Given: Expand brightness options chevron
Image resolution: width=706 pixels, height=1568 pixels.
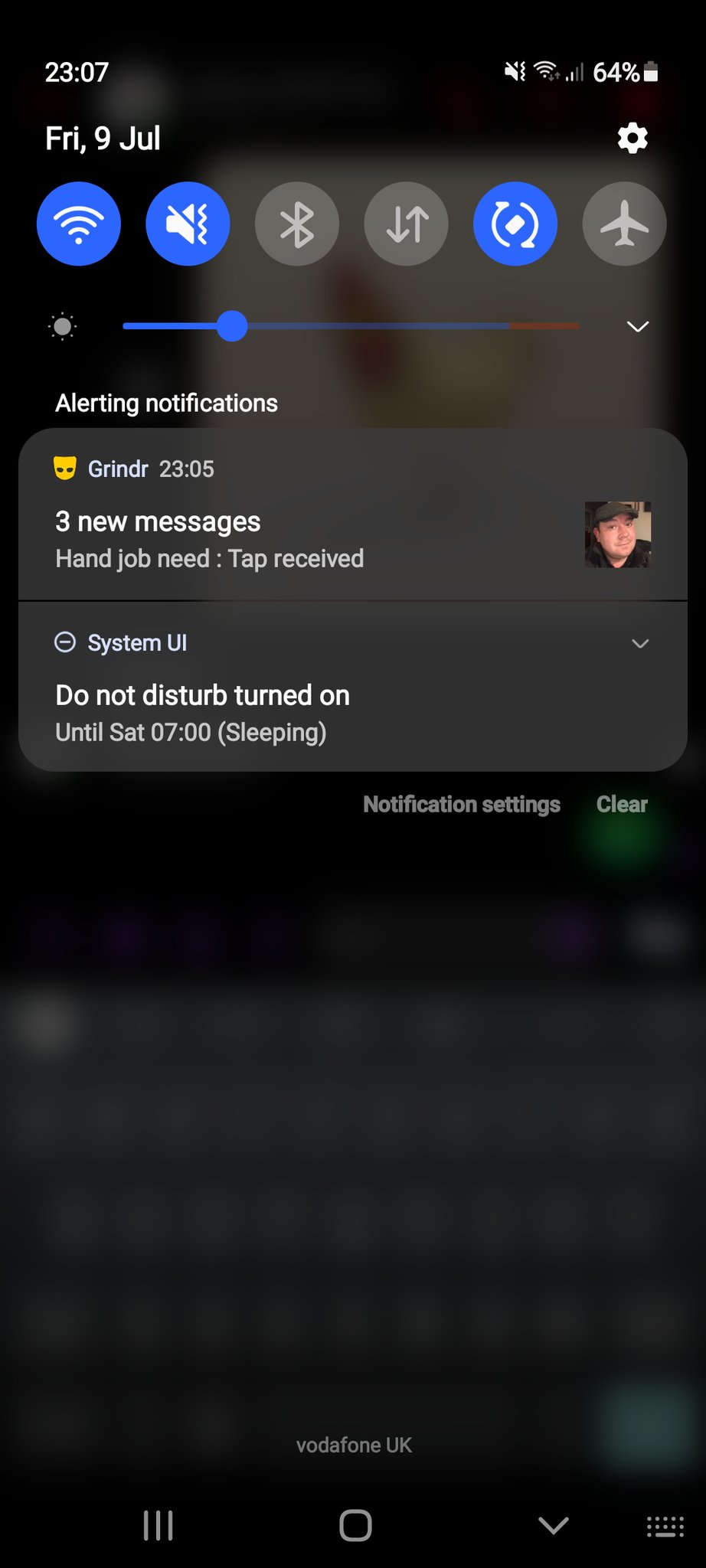Looking at the screenshot, I should 638,327.
